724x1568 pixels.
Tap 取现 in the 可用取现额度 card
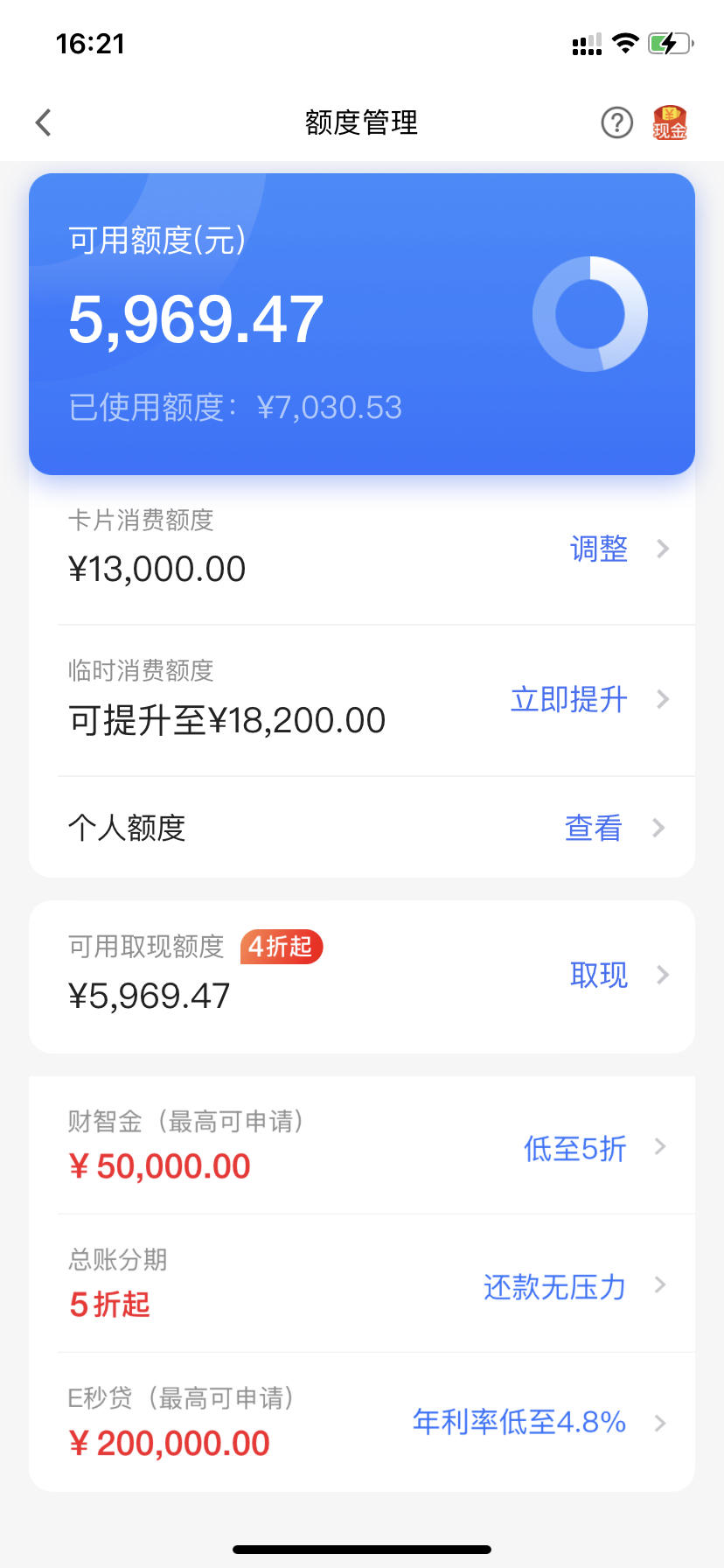coord(599,975)
